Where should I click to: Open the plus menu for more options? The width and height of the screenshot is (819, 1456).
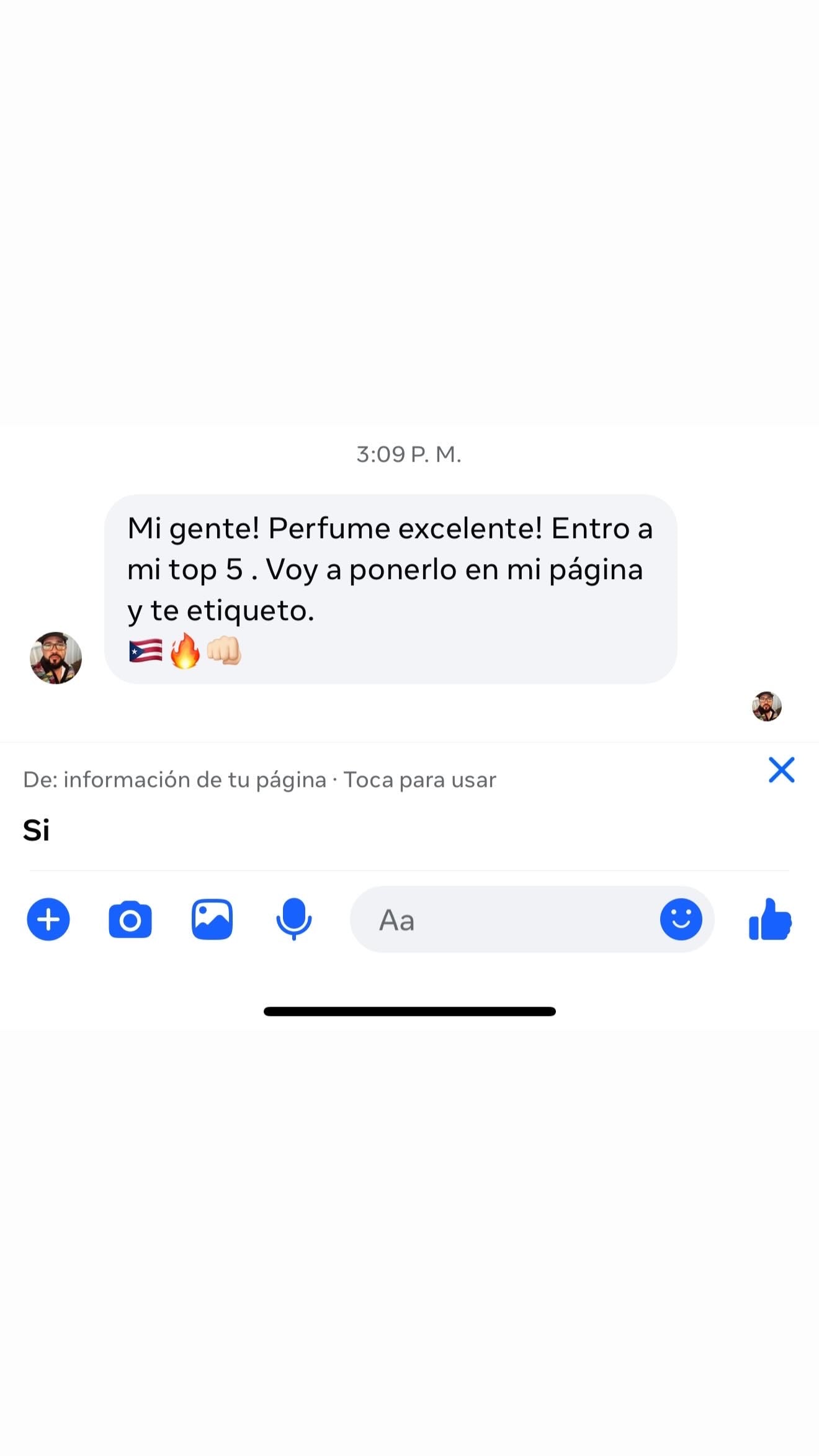[48, 919]
